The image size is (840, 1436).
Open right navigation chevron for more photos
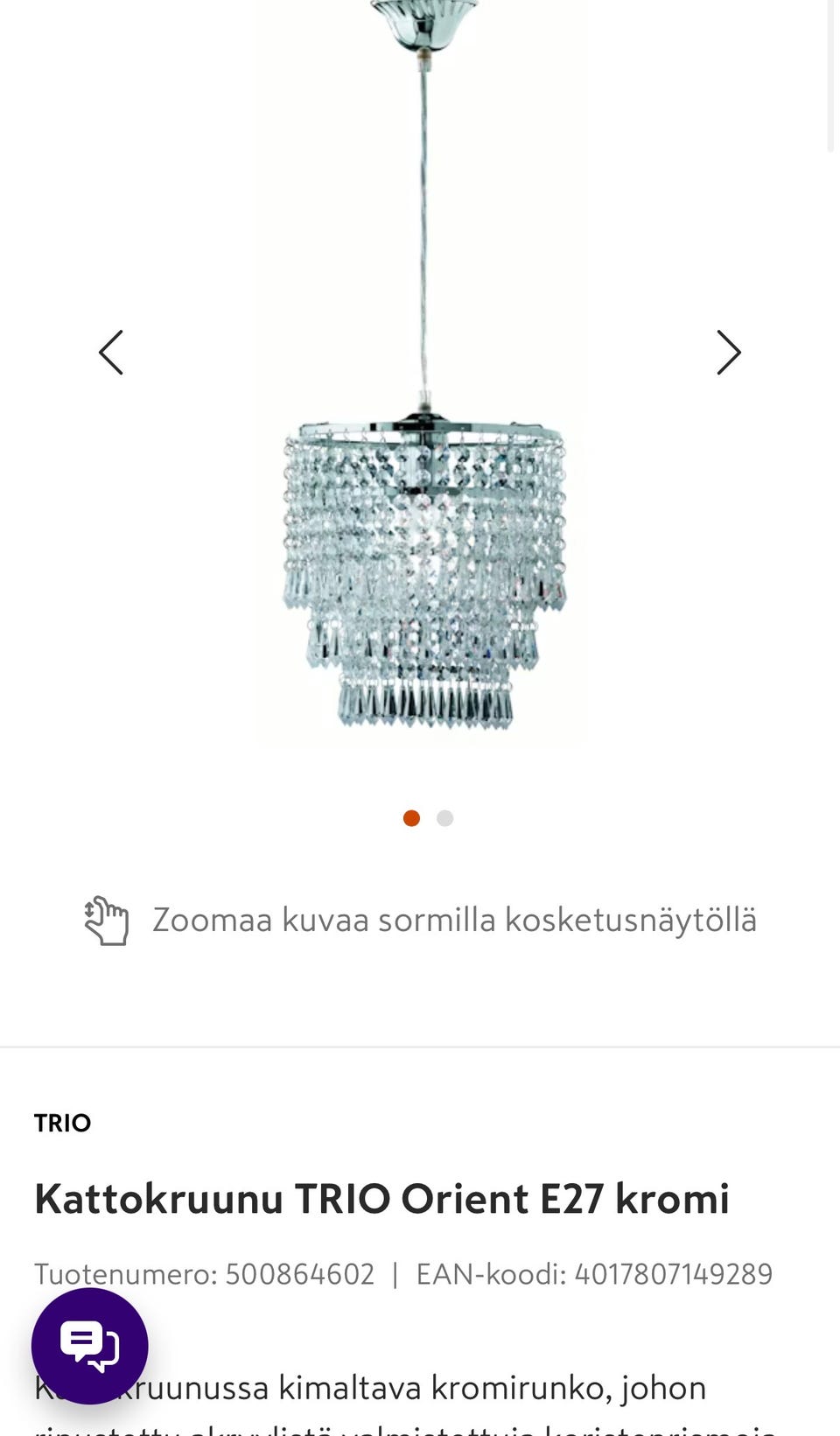pos(728,352)
